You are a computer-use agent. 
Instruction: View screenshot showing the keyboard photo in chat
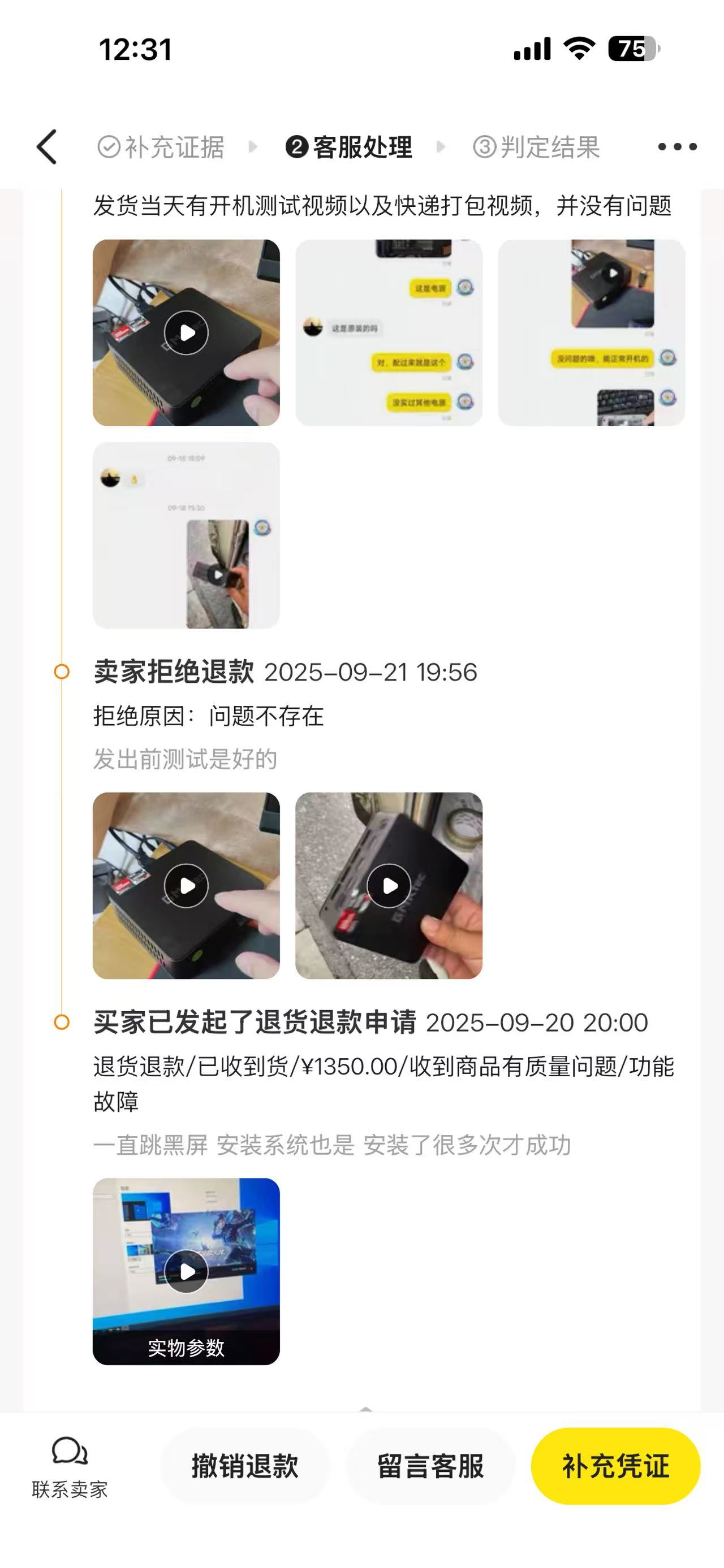591,332
